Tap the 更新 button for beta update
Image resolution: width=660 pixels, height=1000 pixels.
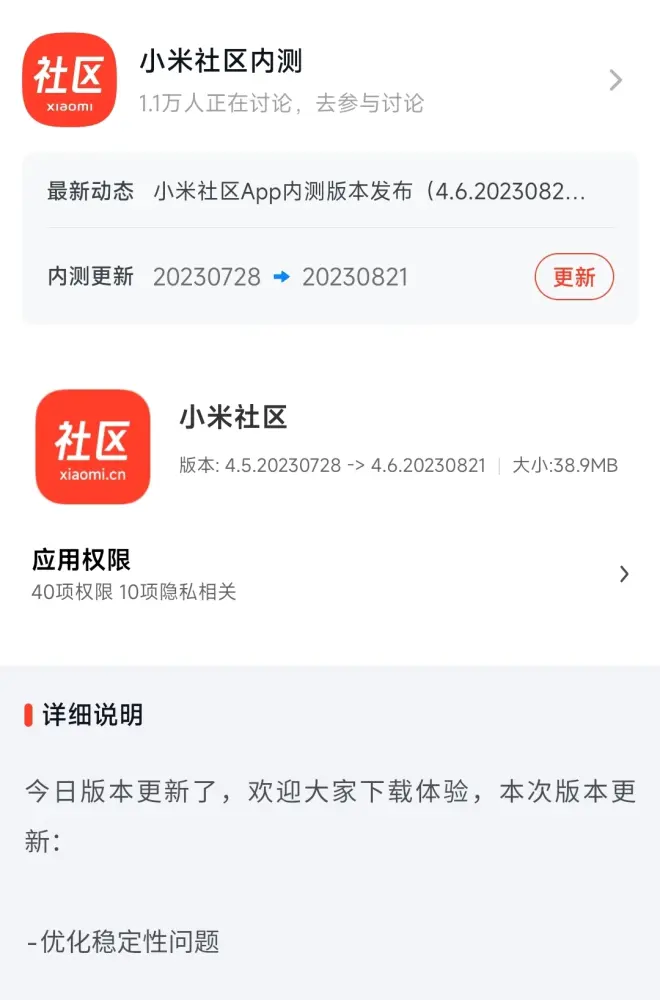(x=574, y=277)
